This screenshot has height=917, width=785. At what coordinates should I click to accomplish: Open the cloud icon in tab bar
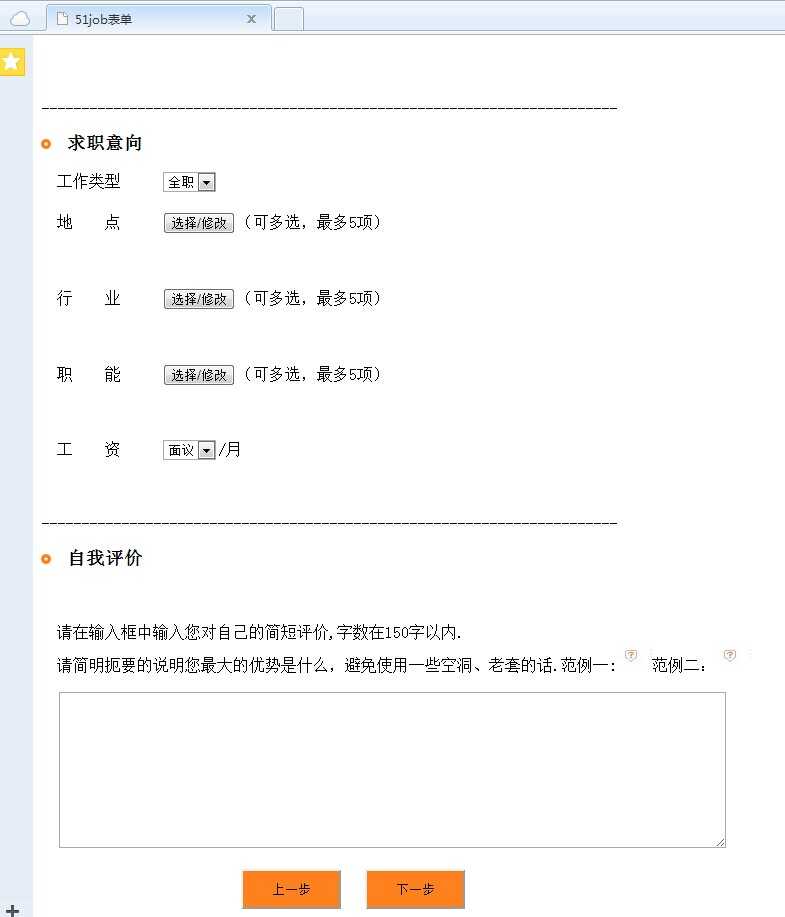coord(20,18)
